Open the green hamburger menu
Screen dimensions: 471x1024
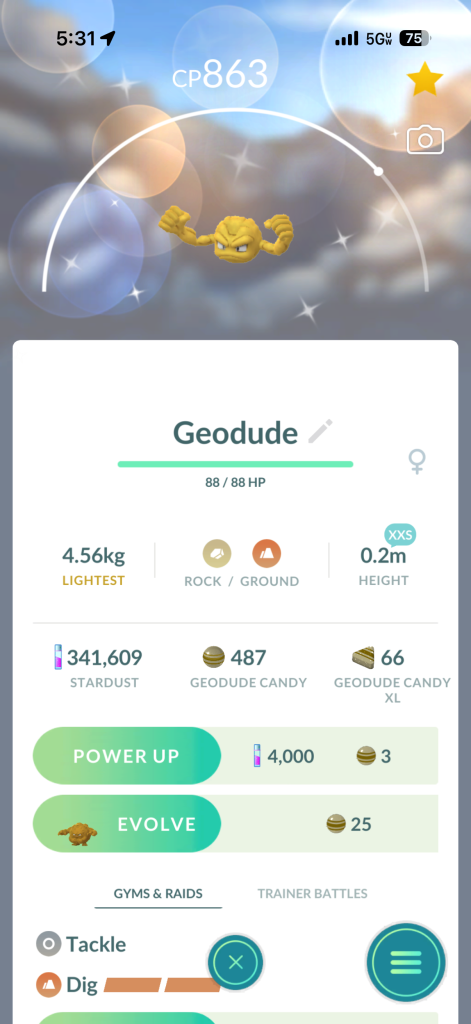click(x=406, y=962)
